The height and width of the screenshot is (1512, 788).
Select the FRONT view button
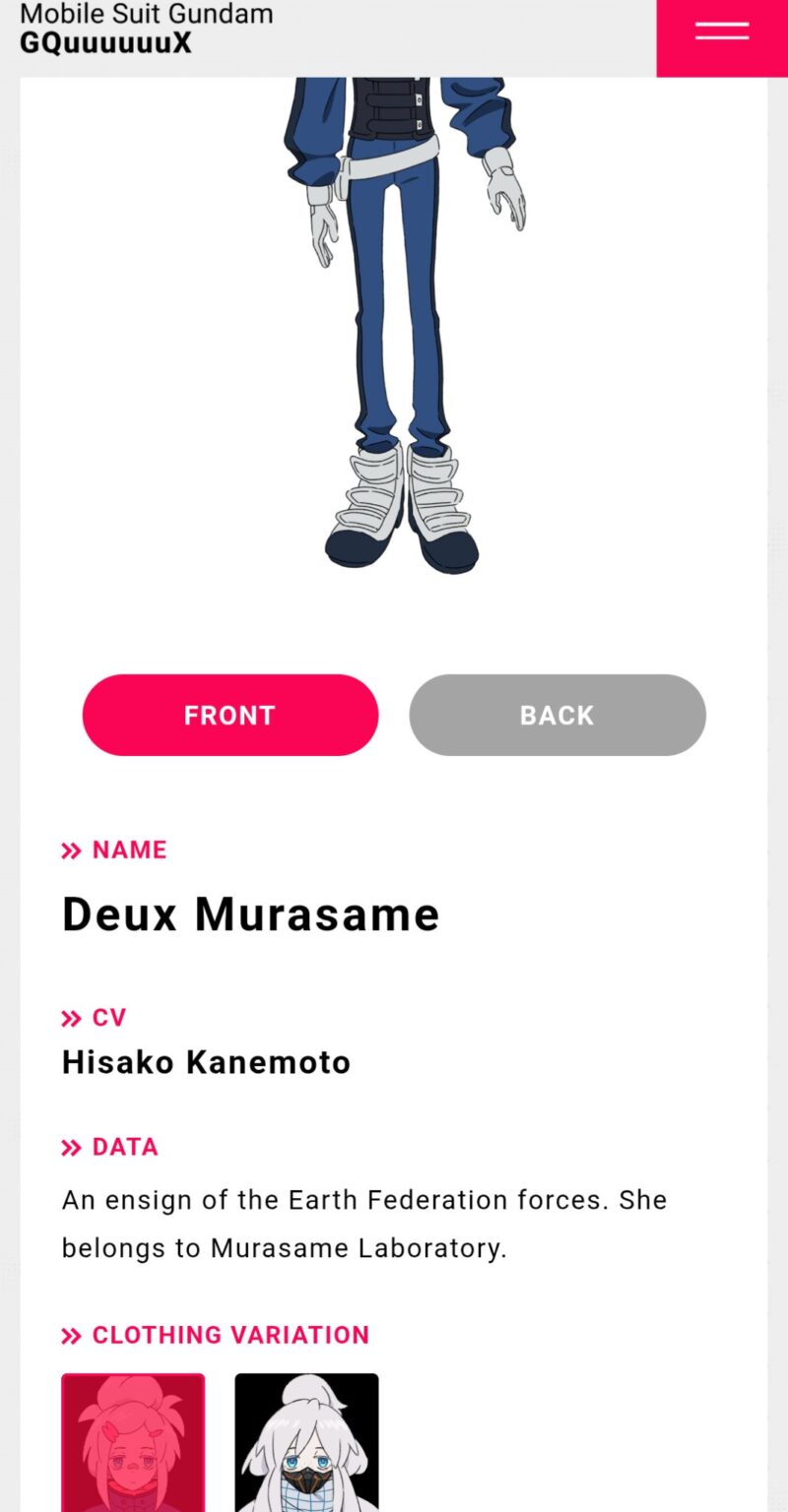230,715
